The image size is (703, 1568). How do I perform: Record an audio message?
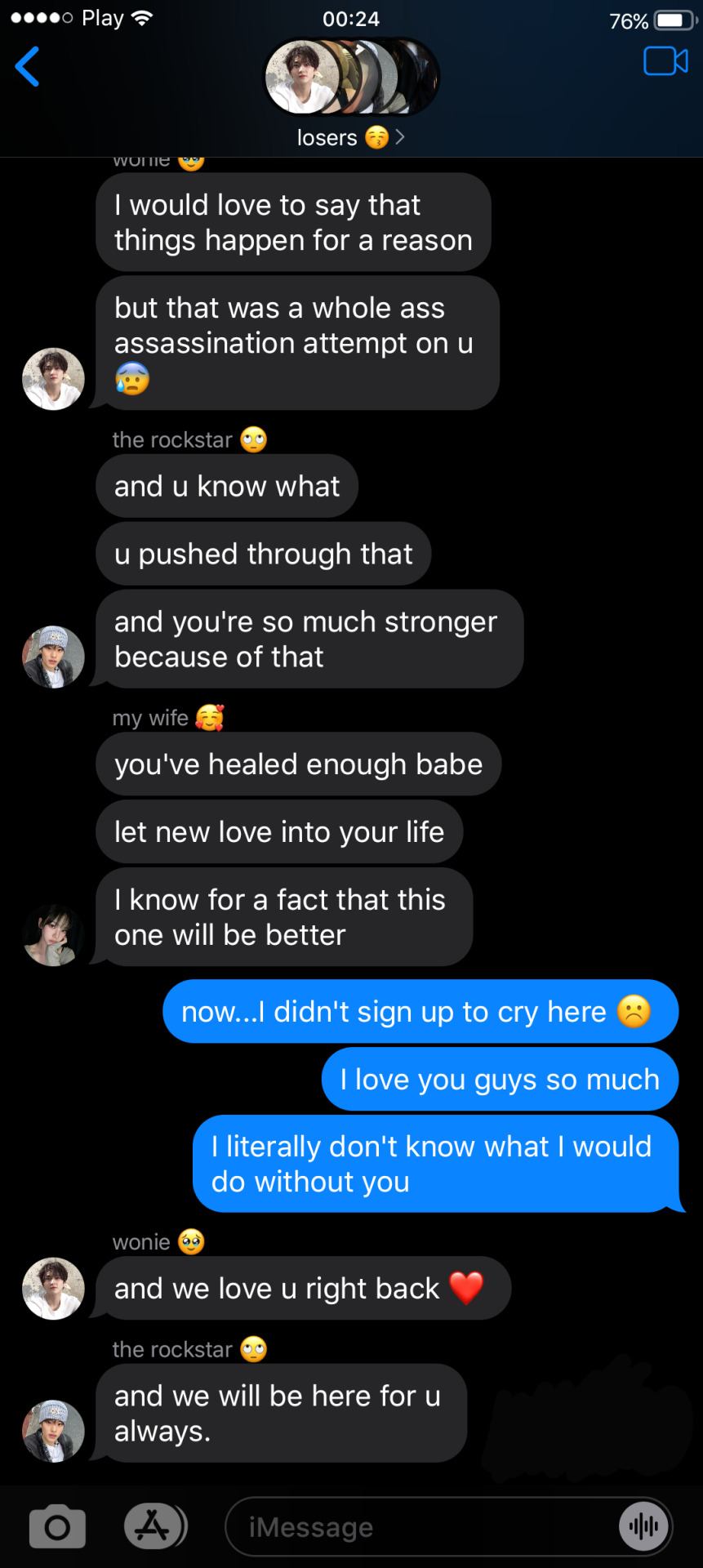(643, 1526)
